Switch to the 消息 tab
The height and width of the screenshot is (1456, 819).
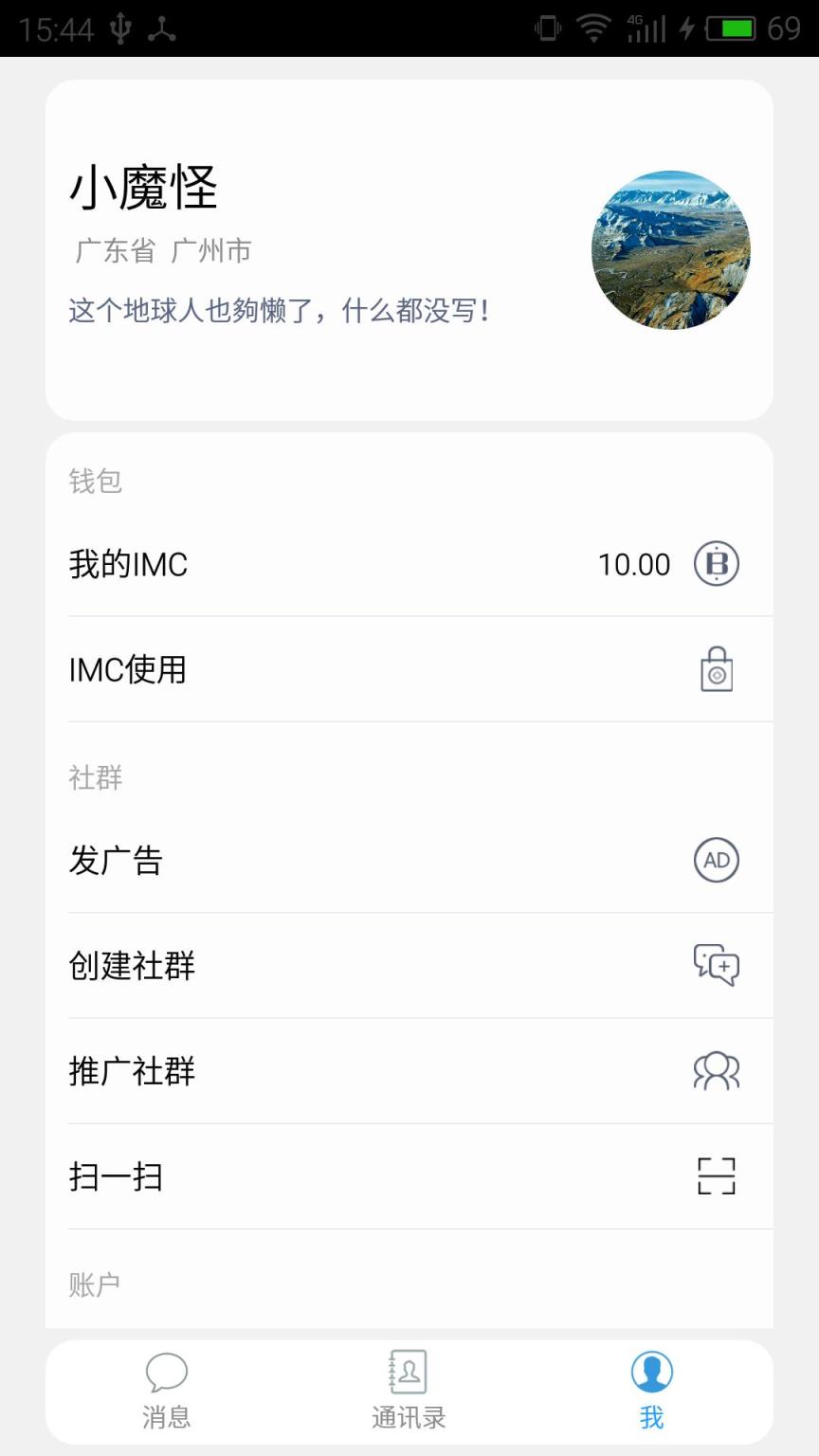166,1391
